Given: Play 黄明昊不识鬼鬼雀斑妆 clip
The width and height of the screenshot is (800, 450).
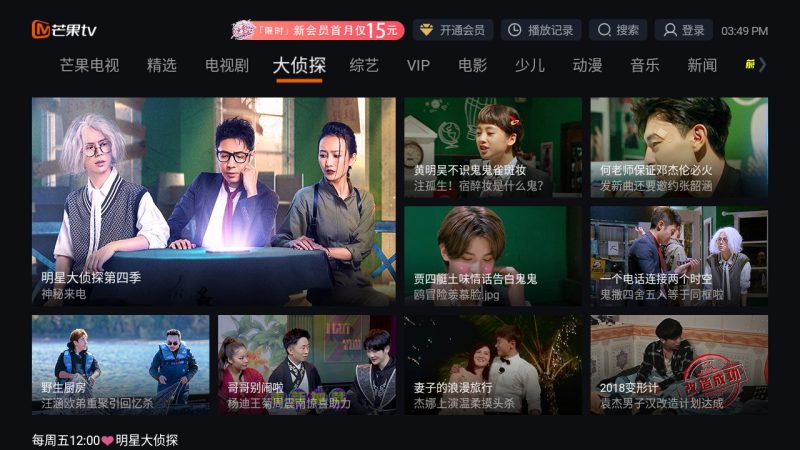Looking at the screenshot, I should click(492, 147).
